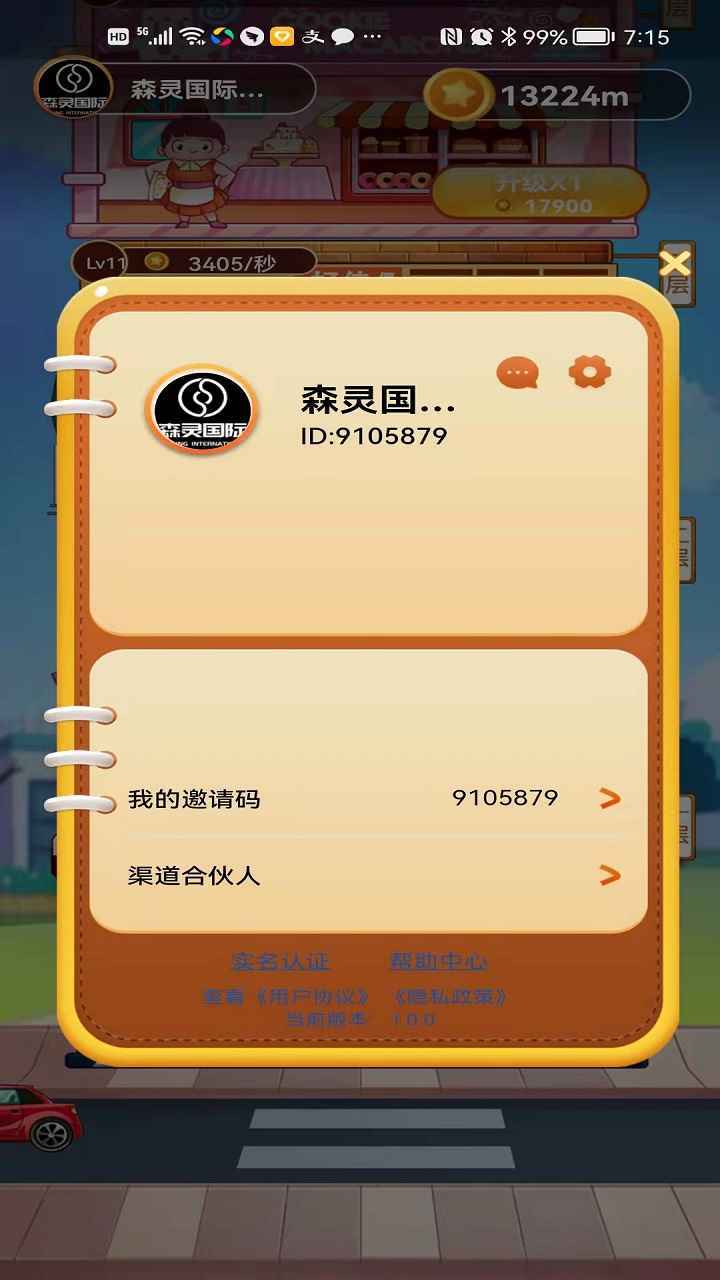Click the 森灵国际 logo avatar inside the dialog
Viewport: 720px width, 1280px height.
tap(201, 413)
